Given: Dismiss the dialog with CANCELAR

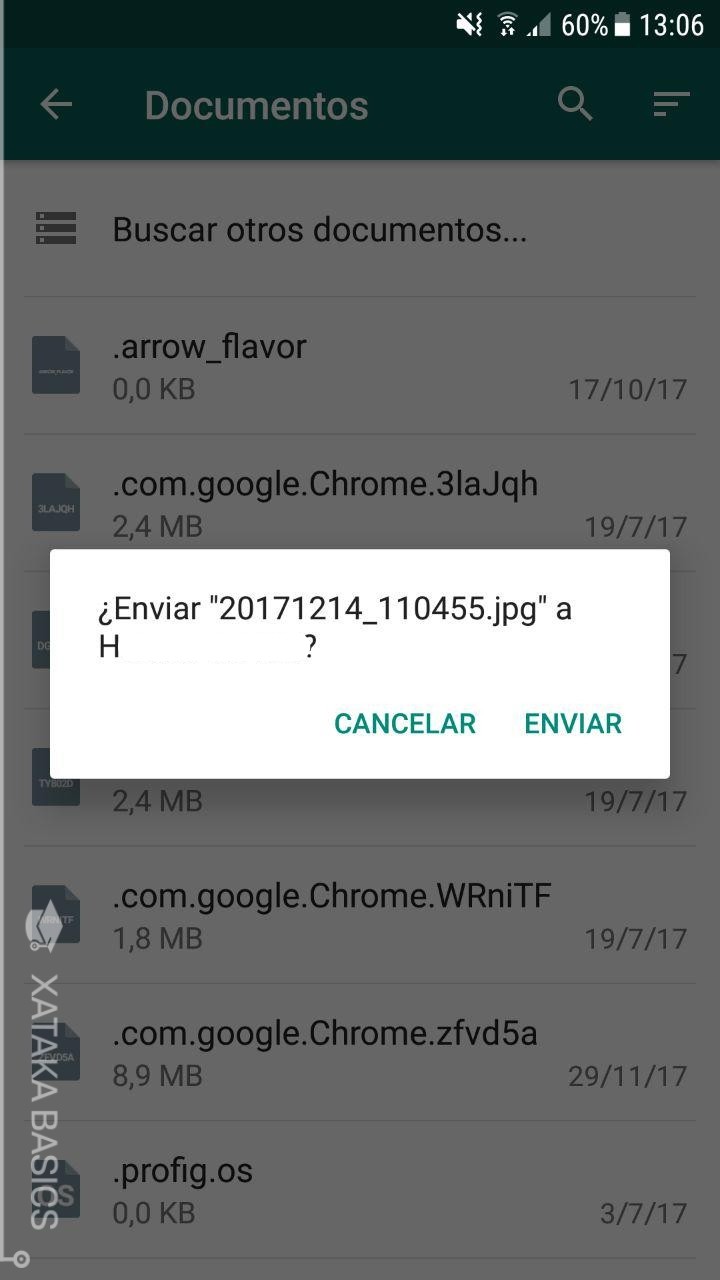Looking at the screenshot, I should coord(405,723).
